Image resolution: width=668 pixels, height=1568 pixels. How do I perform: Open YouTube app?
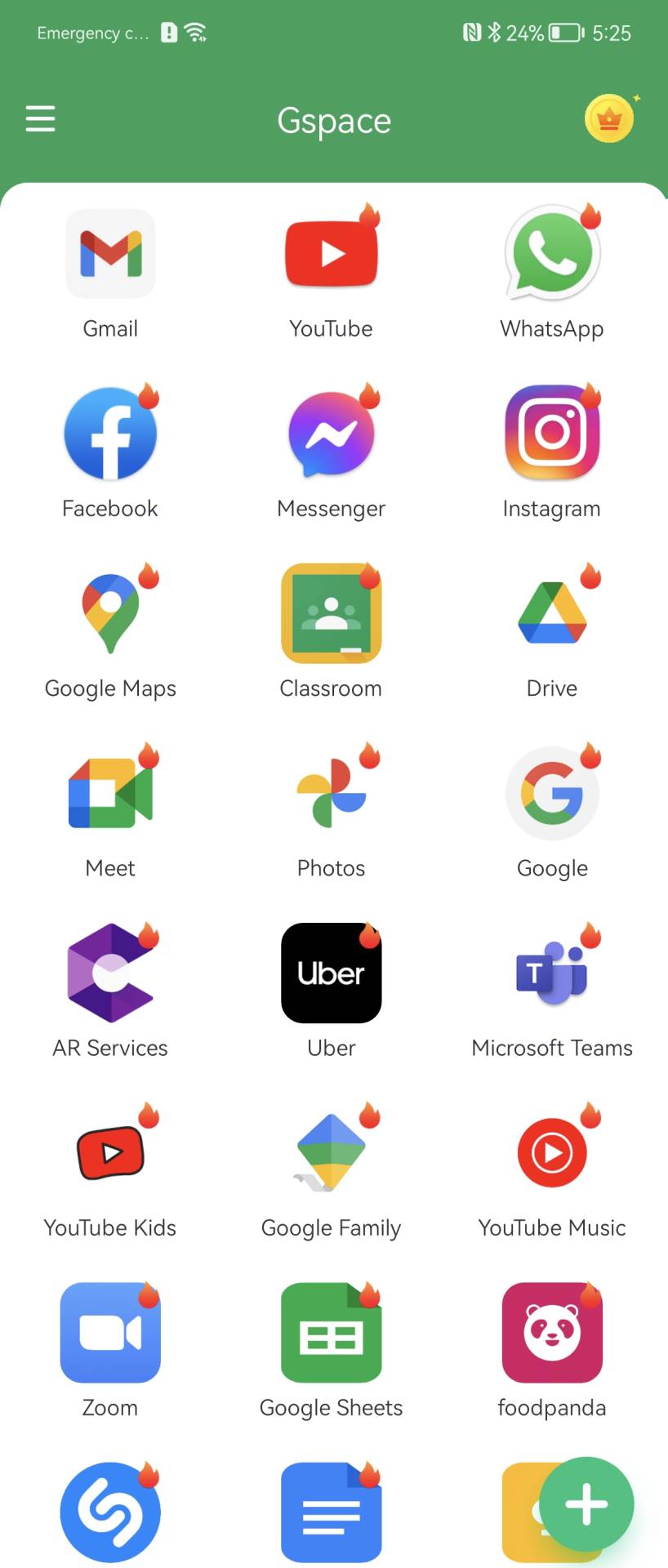pos(331,254)
